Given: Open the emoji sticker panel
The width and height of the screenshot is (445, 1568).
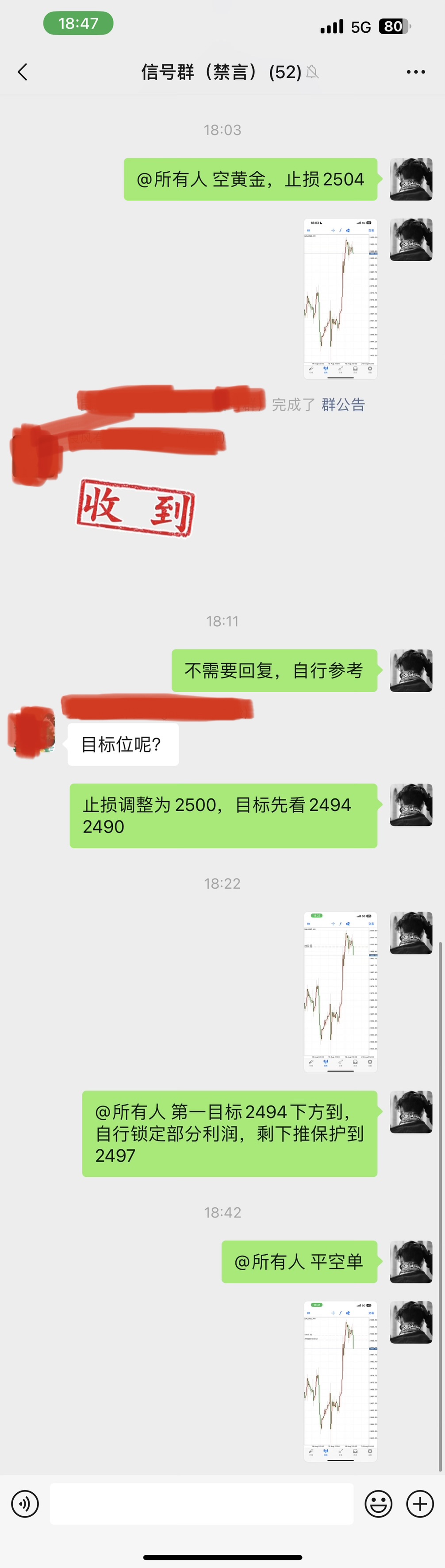Looking at the screenshot, I should [x=378, y=1503].
